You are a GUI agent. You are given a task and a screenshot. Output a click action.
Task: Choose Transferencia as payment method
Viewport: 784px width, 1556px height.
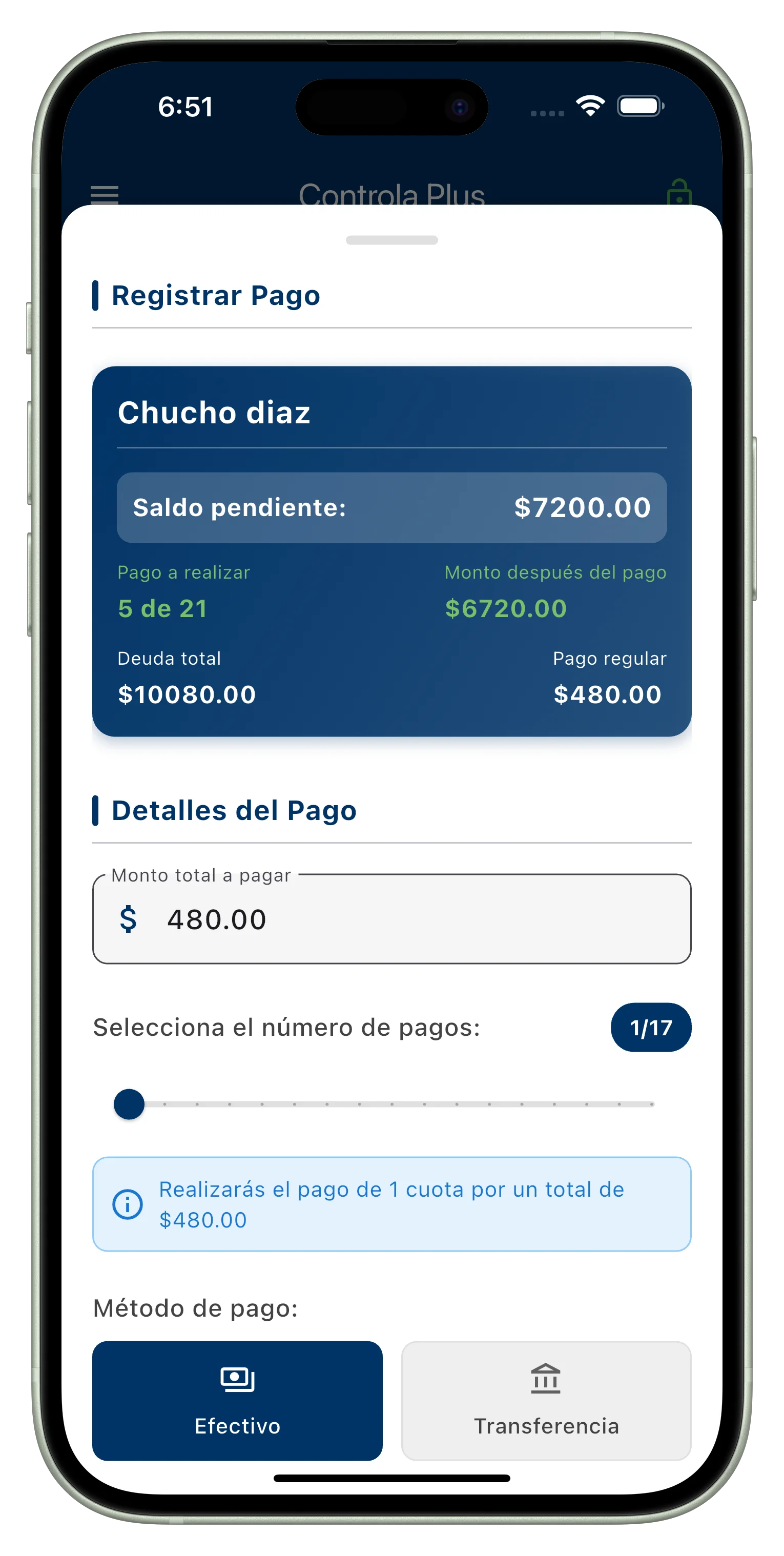(x=546, y=1401)
